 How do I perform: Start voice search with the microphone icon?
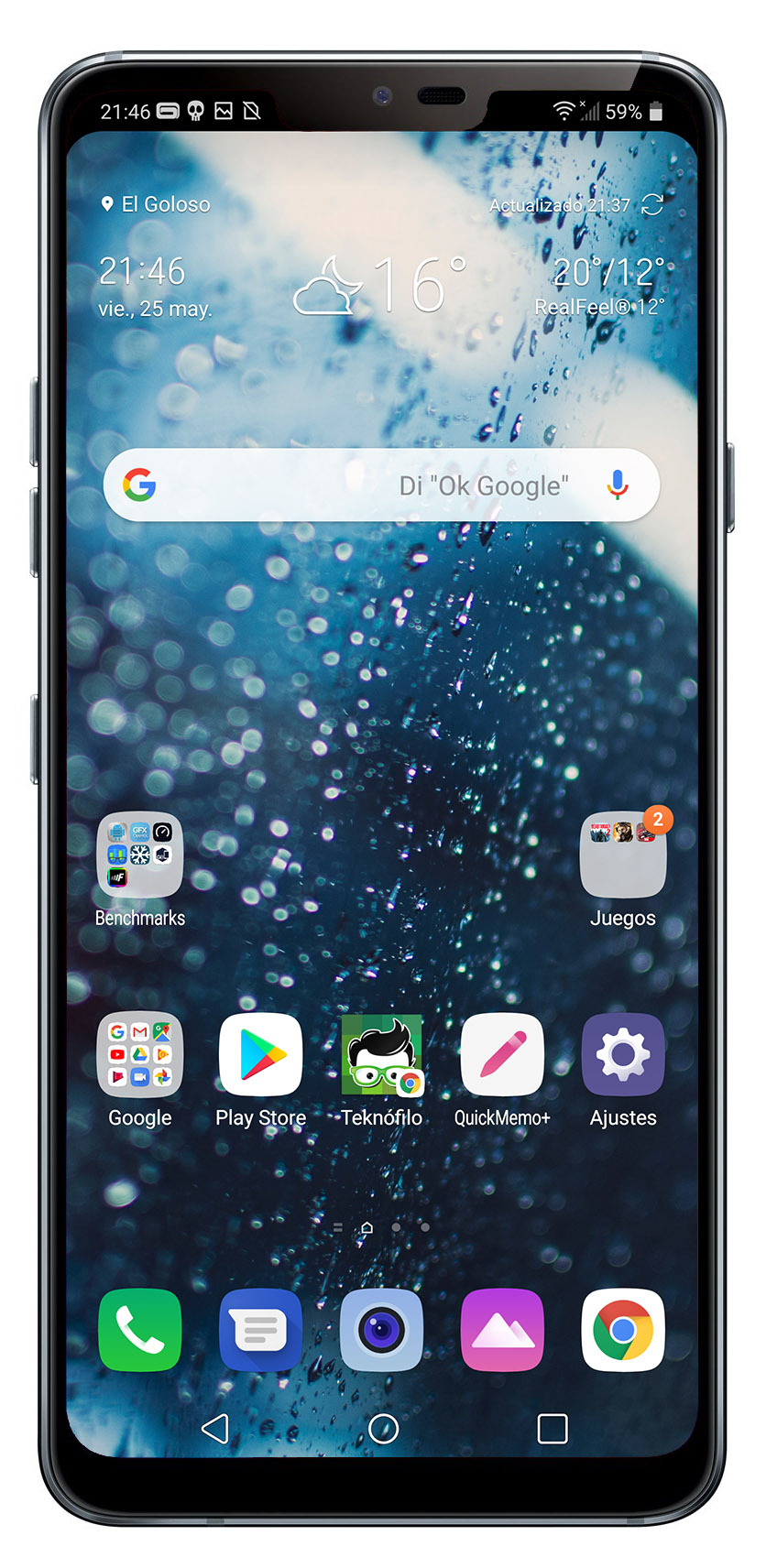(618, 485)
